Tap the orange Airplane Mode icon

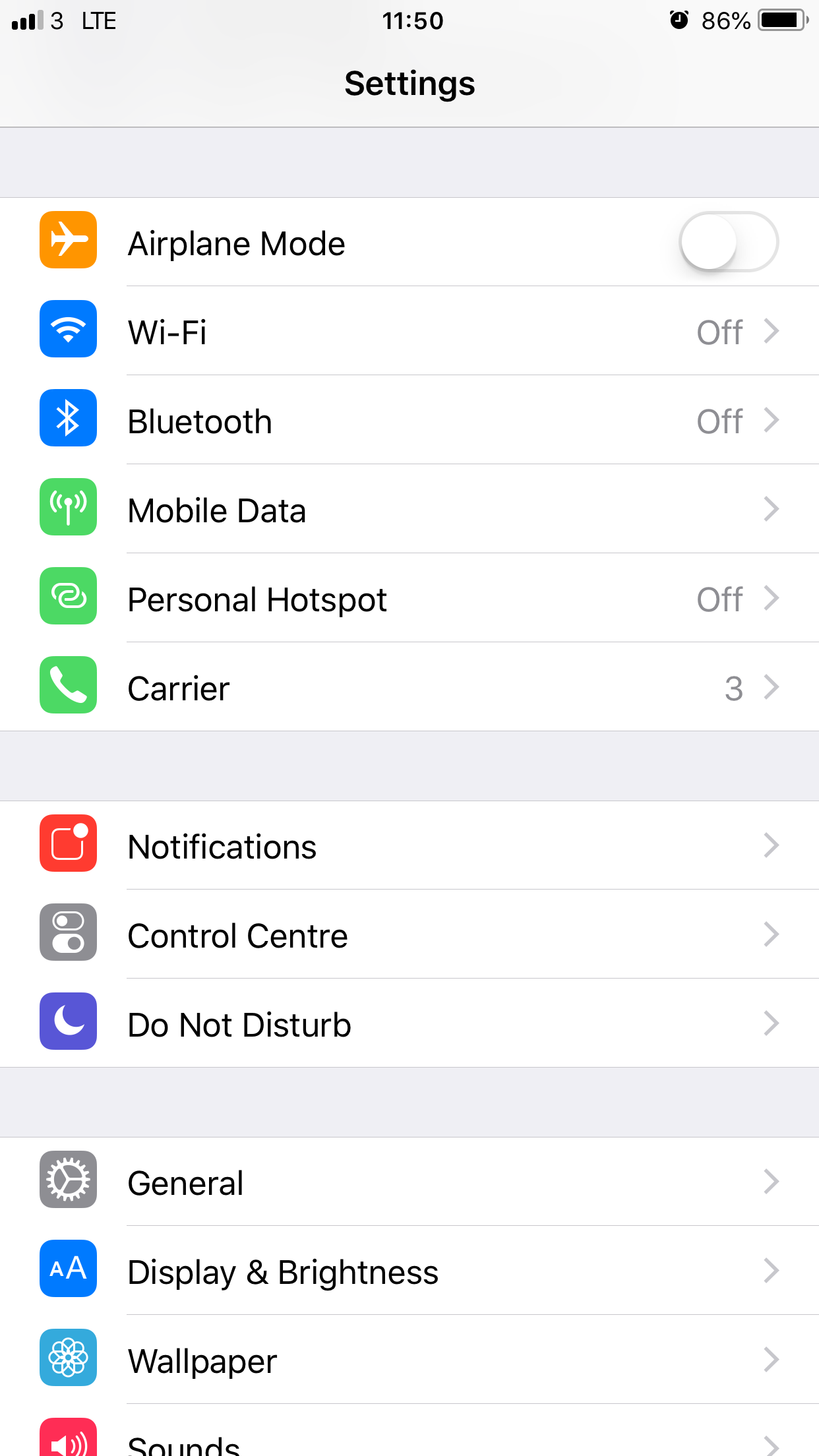(68, 240)
